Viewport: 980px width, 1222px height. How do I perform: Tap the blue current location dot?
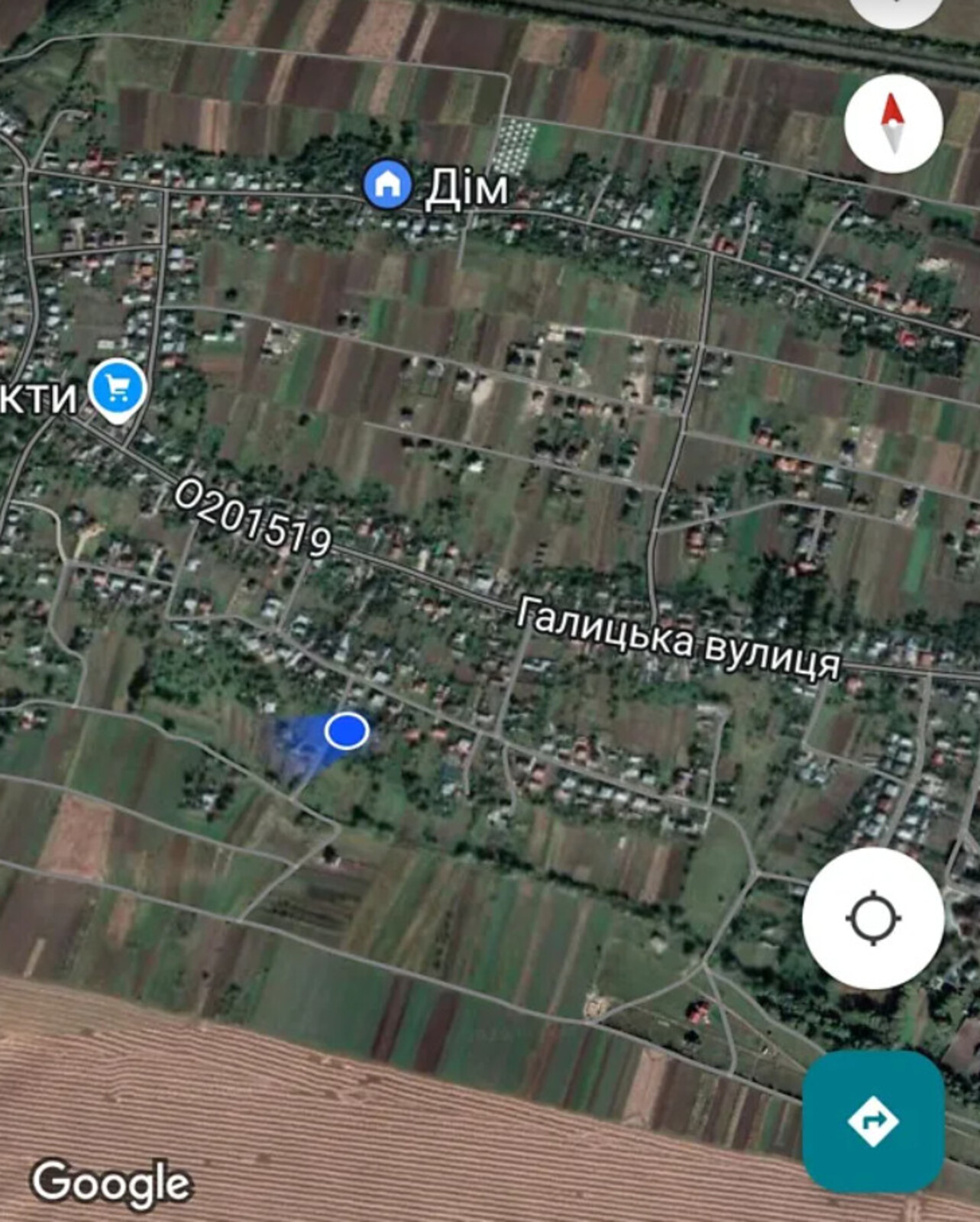(x=347, y=731)
